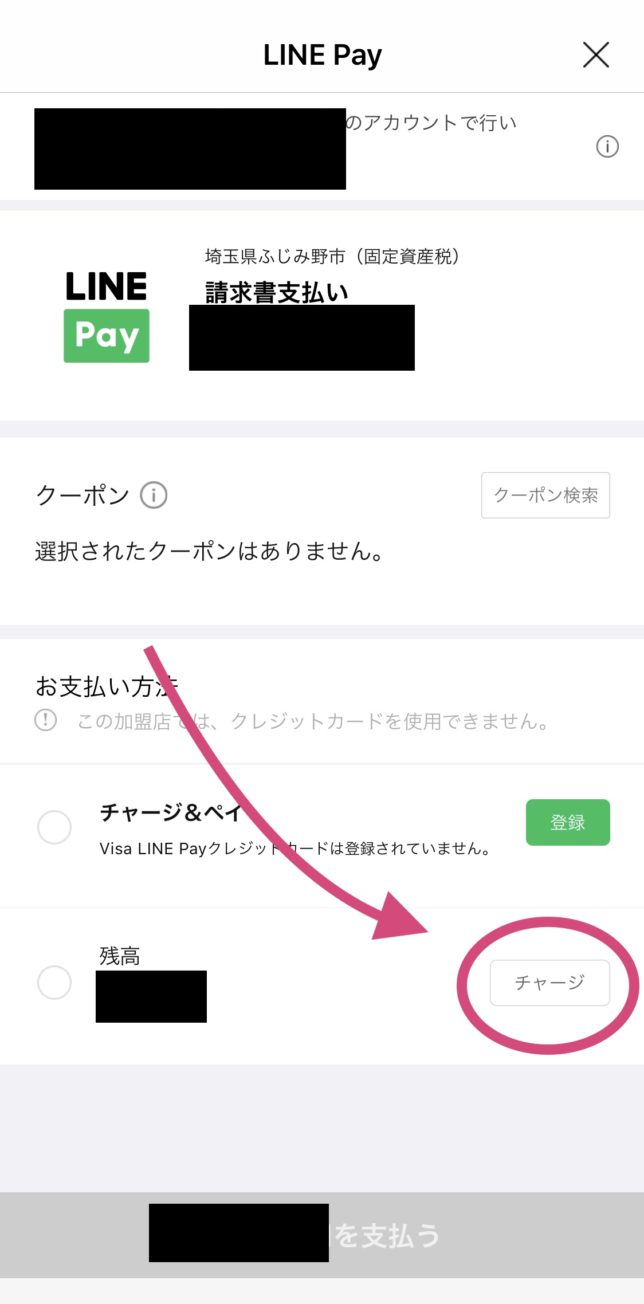Screen dimensions: 644x1304
Task: Confirm payment with 支払う button
Action: [x=322, y=1235]
